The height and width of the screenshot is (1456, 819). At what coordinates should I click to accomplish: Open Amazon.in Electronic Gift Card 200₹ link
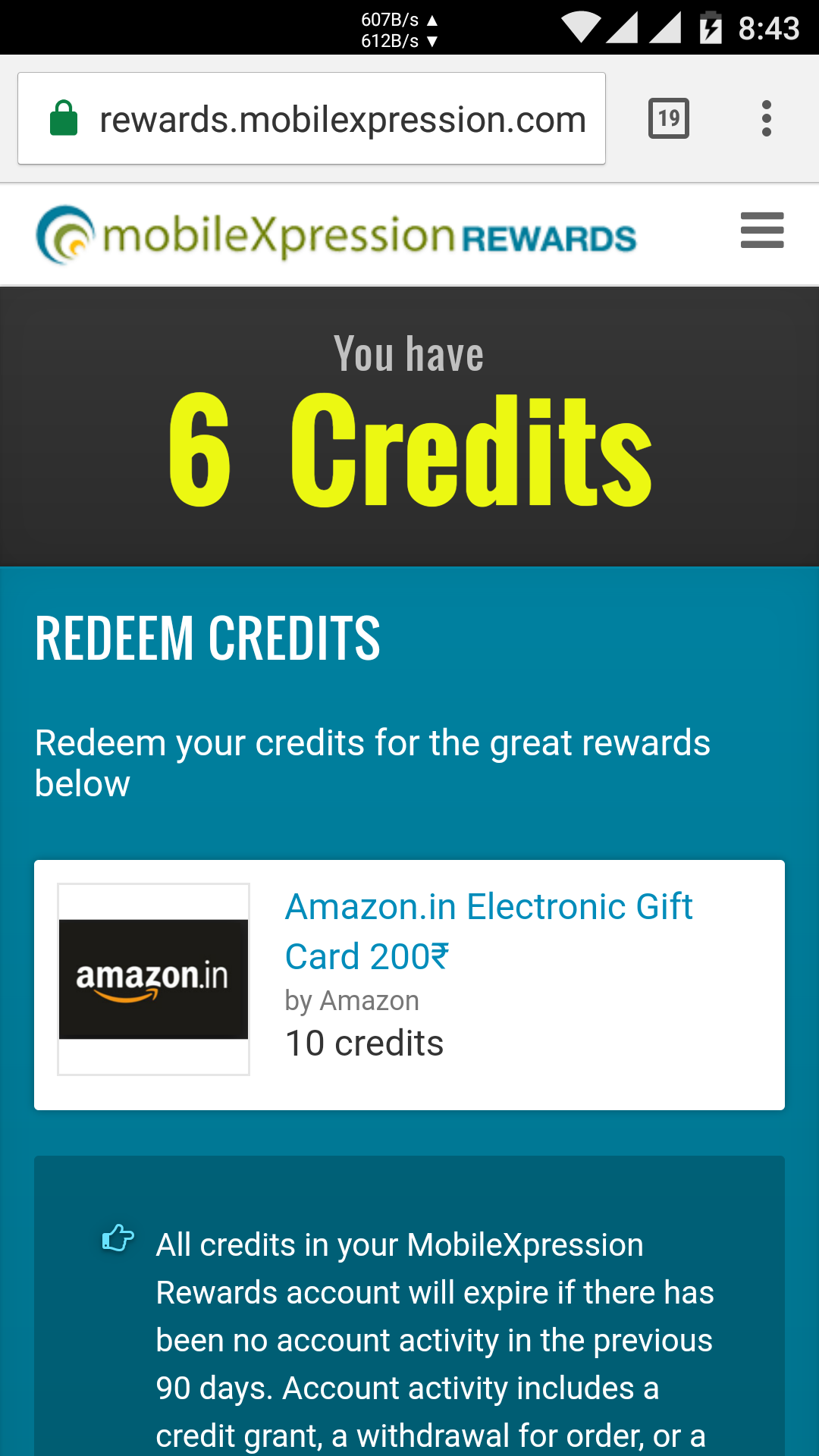point(488,931)
